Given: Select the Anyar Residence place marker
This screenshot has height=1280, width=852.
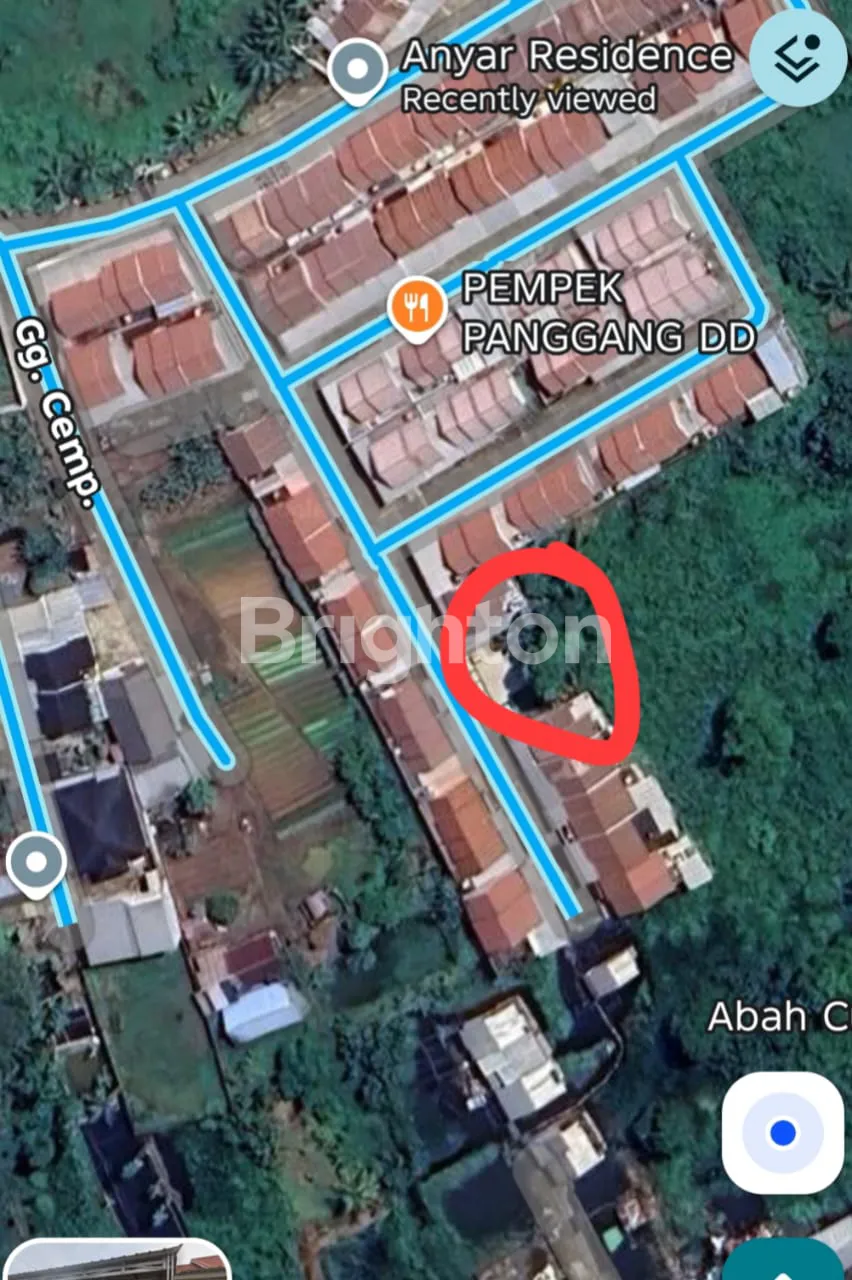Looking at the screenshot, I should [x=358, y=71].
